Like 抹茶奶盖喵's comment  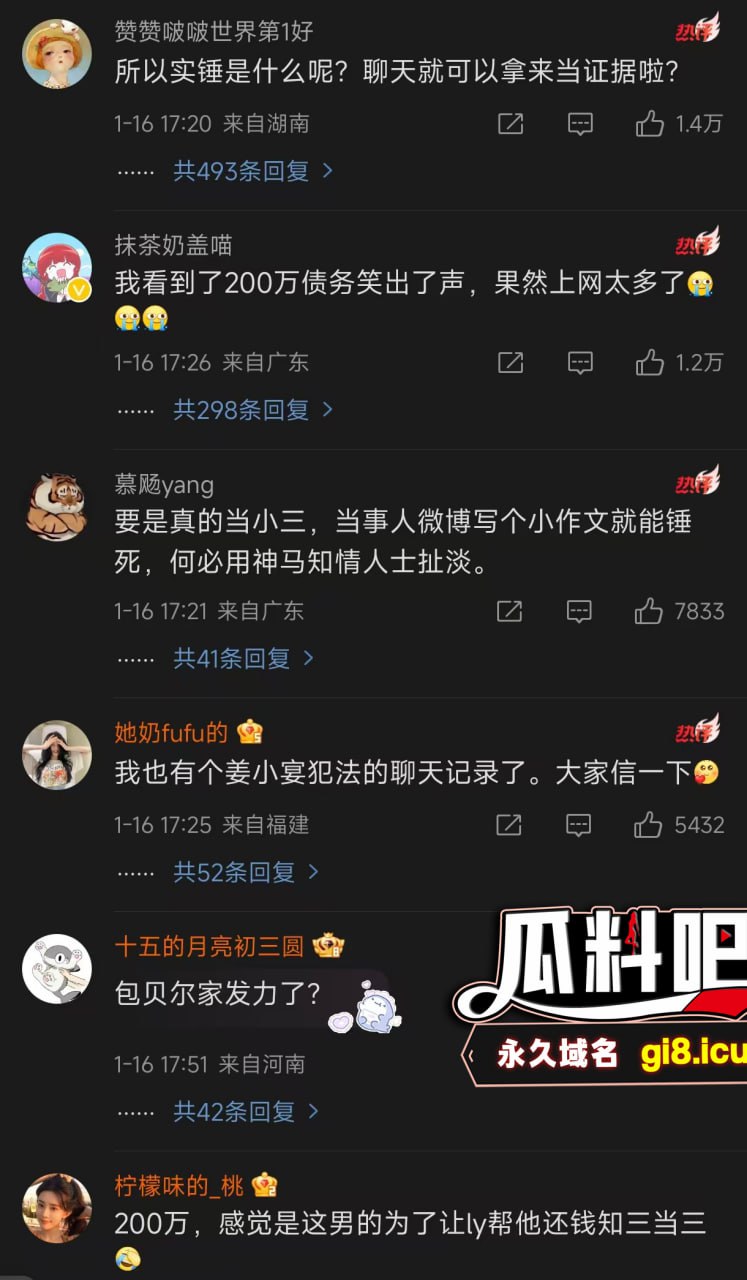[650, 363]
